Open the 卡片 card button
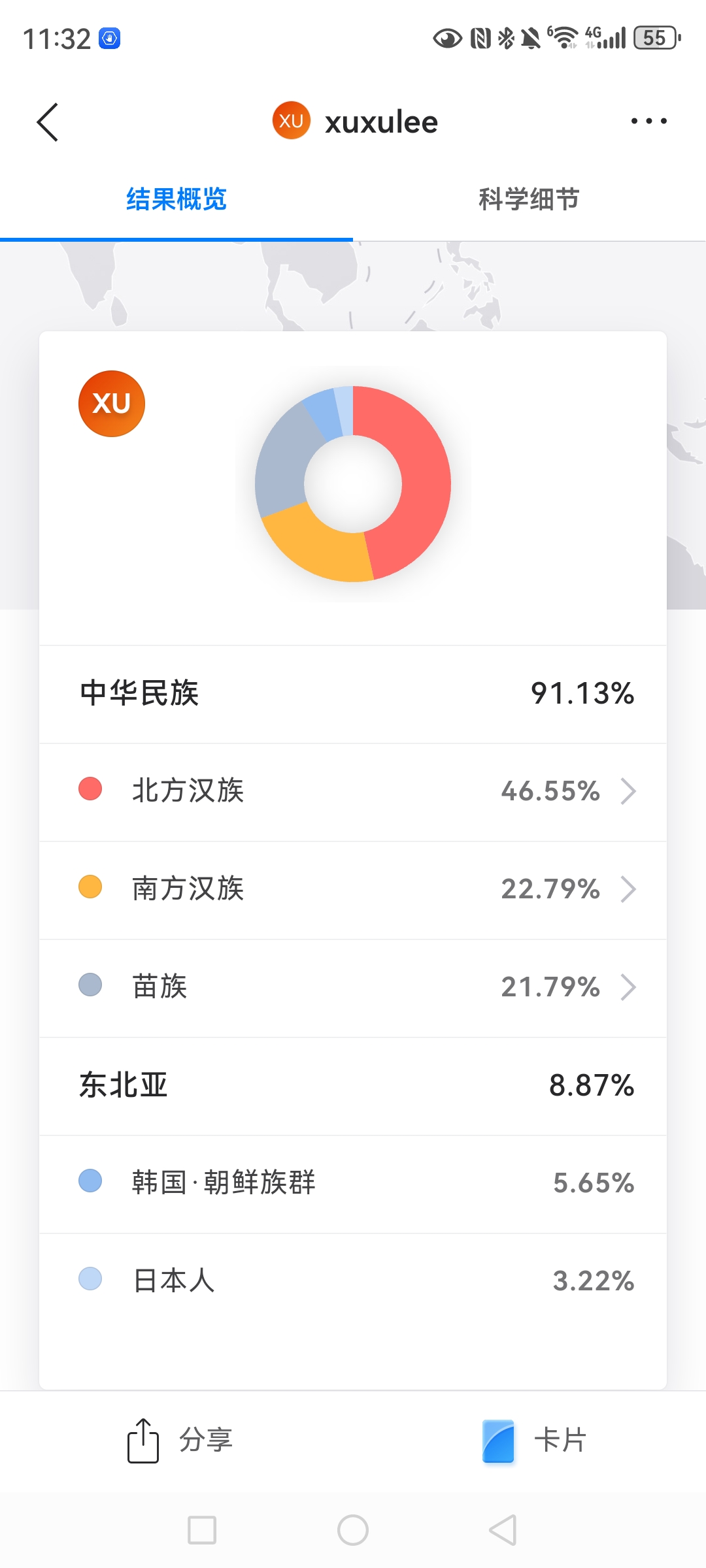The height and width of the screenshot is (1568, 706). (x=533, y=1440)
